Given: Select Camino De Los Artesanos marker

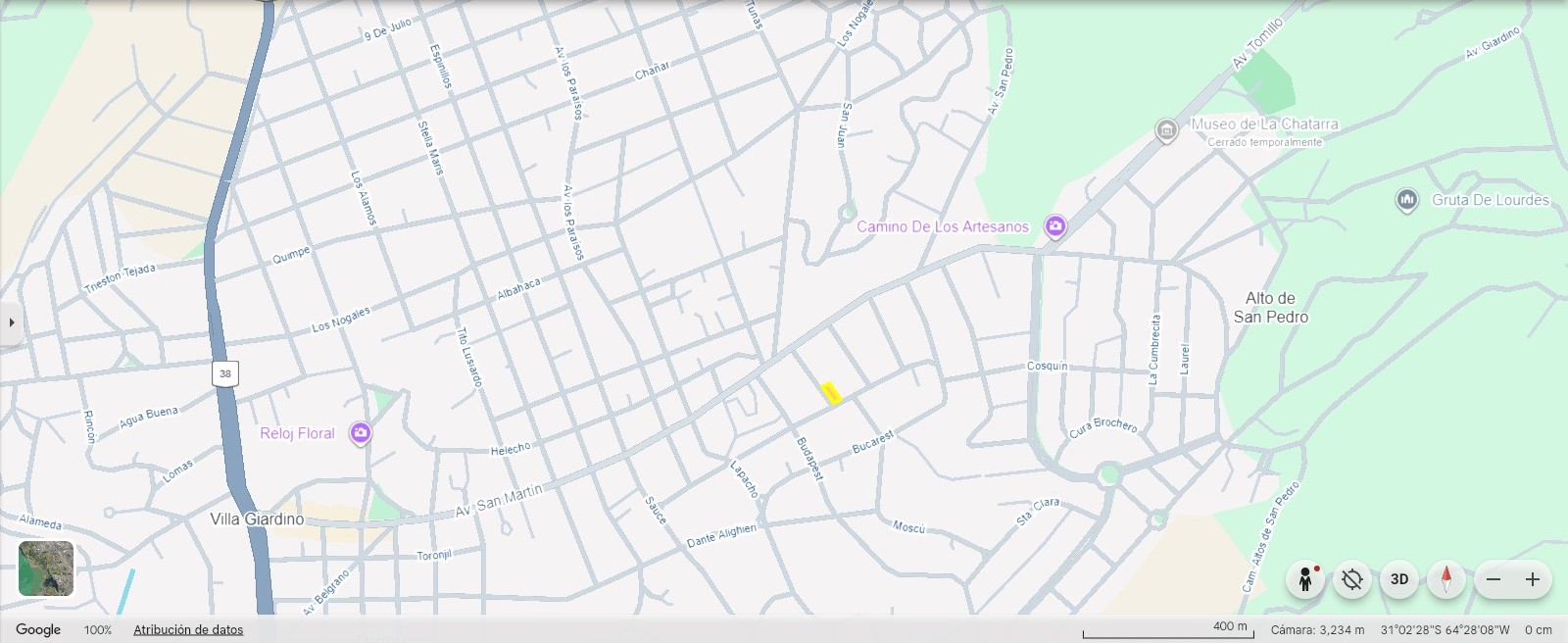Looking at the screenshot, I should 1055,227.
